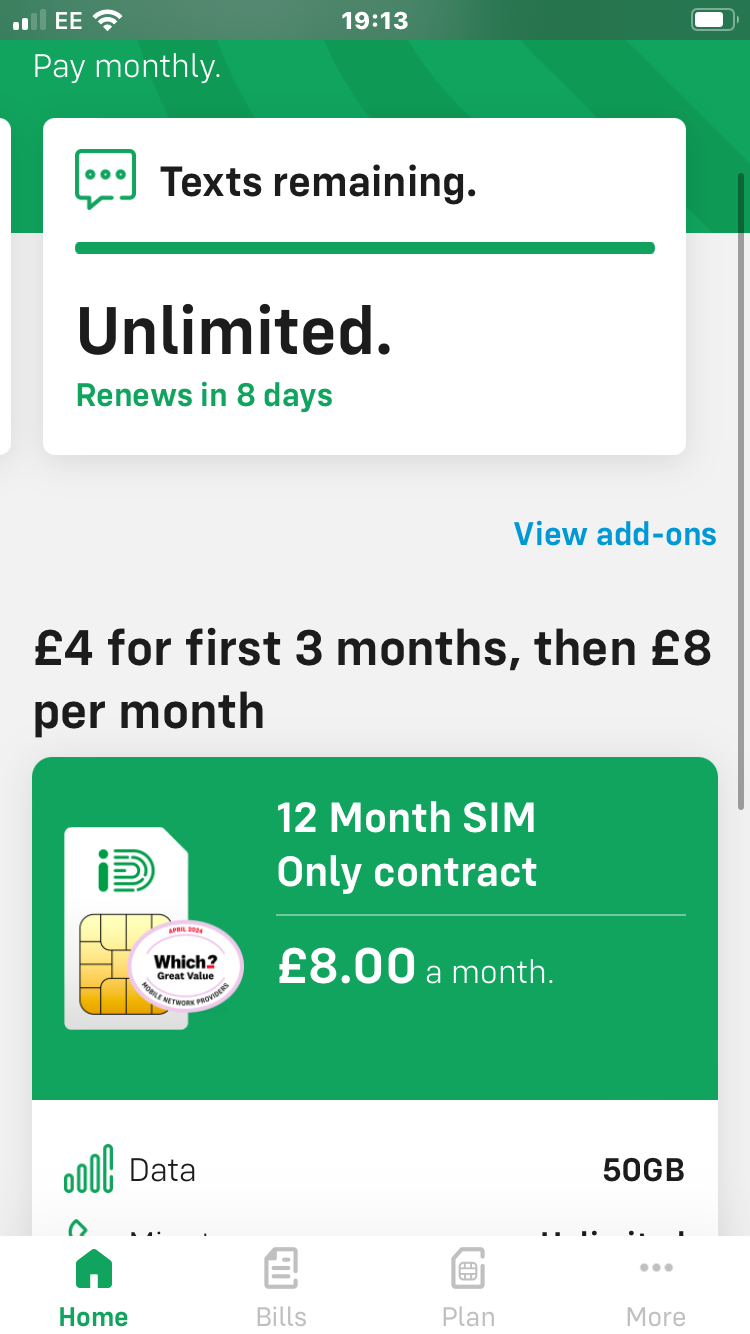Switch to the Plan tab
The height and width of the screenshot is (1334, 750).
468,1287
